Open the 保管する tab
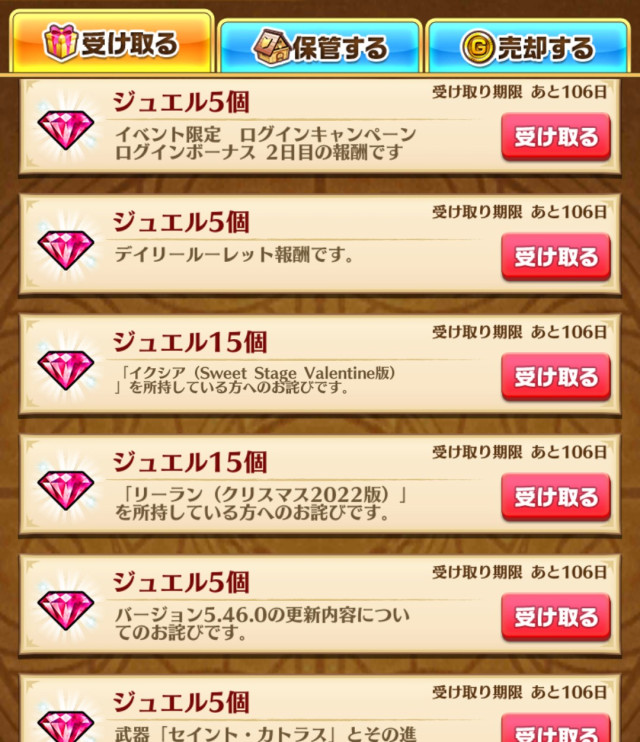This screenshot has height=742, width=640. [319, 47]
